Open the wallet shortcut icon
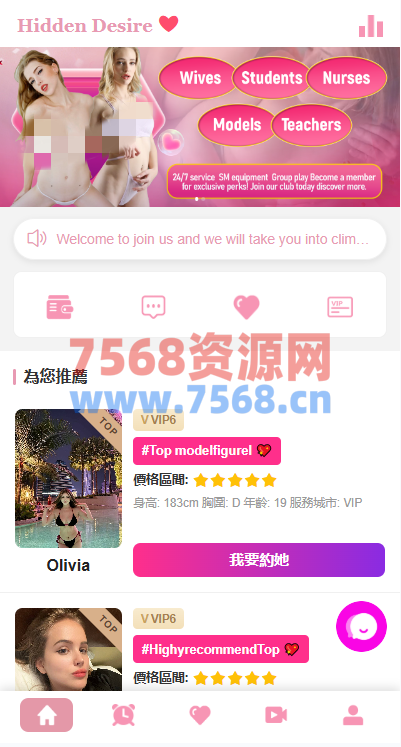Screen dimensions: 401x747 [x=60, y=307]
